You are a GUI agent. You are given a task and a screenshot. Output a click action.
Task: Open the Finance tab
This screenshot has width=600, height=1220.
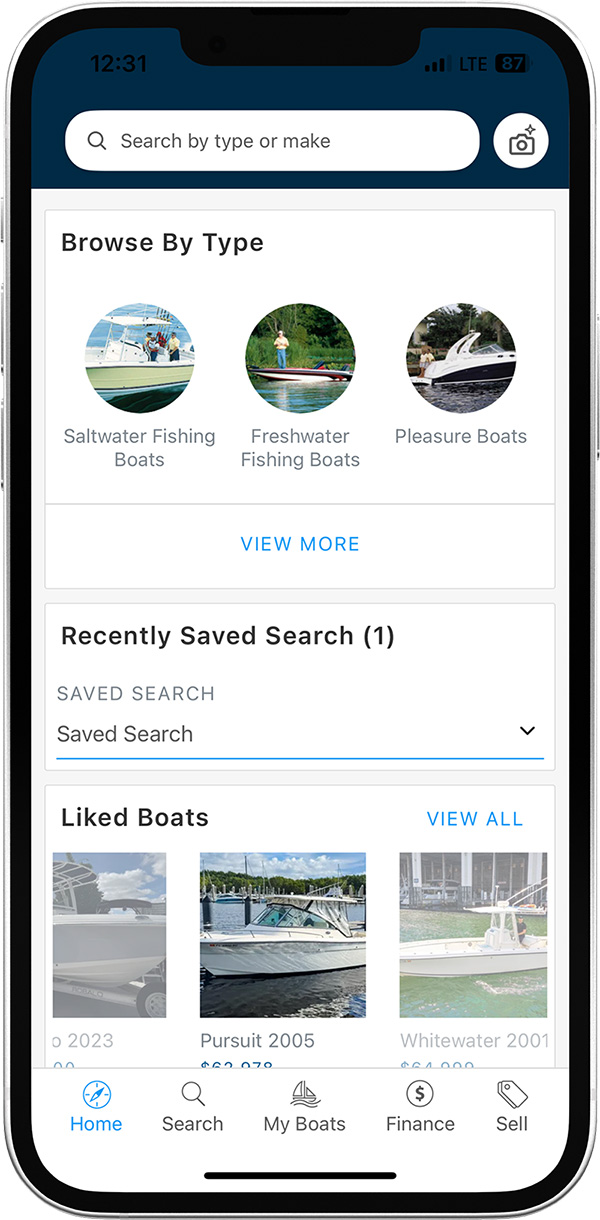[420, 1106]
